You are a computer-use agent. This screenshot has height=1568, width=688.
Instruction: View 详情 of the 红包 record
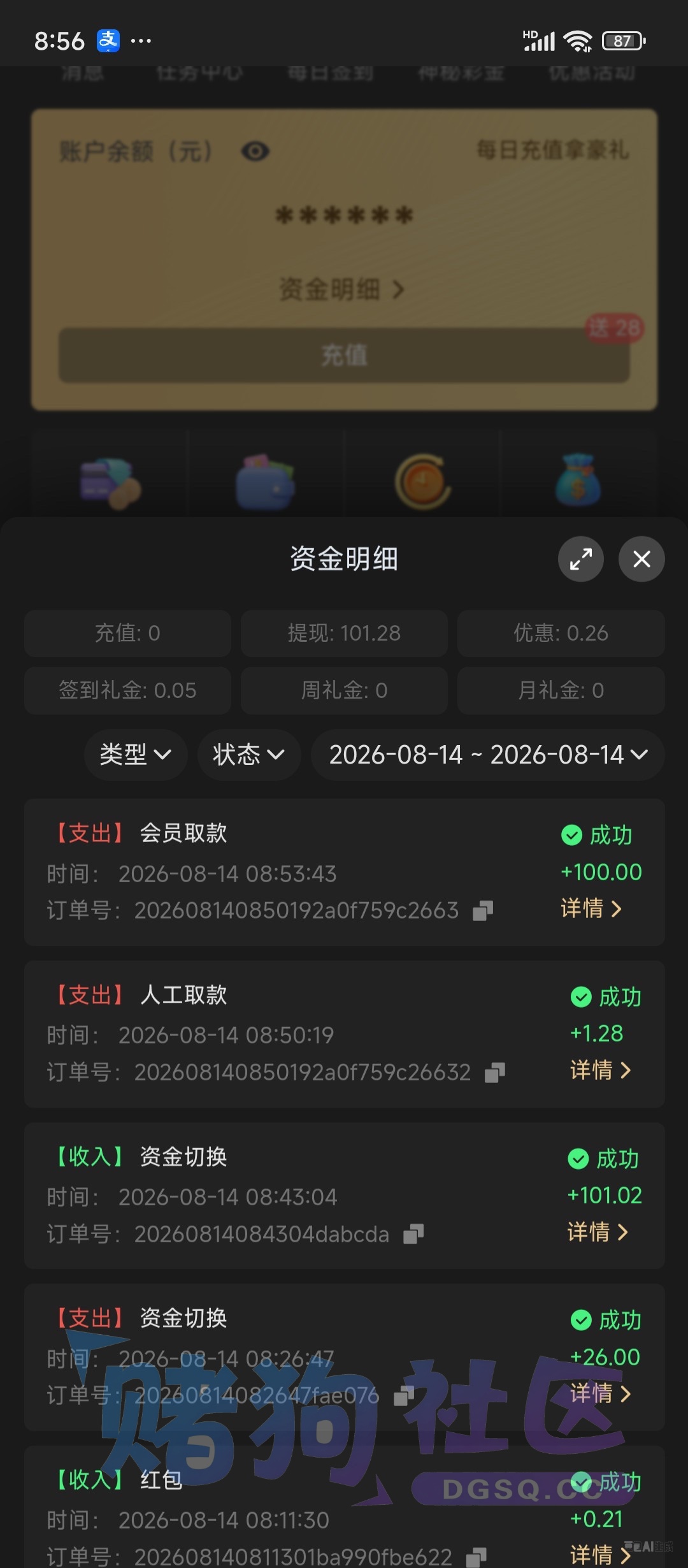[x=600, y=1555]
